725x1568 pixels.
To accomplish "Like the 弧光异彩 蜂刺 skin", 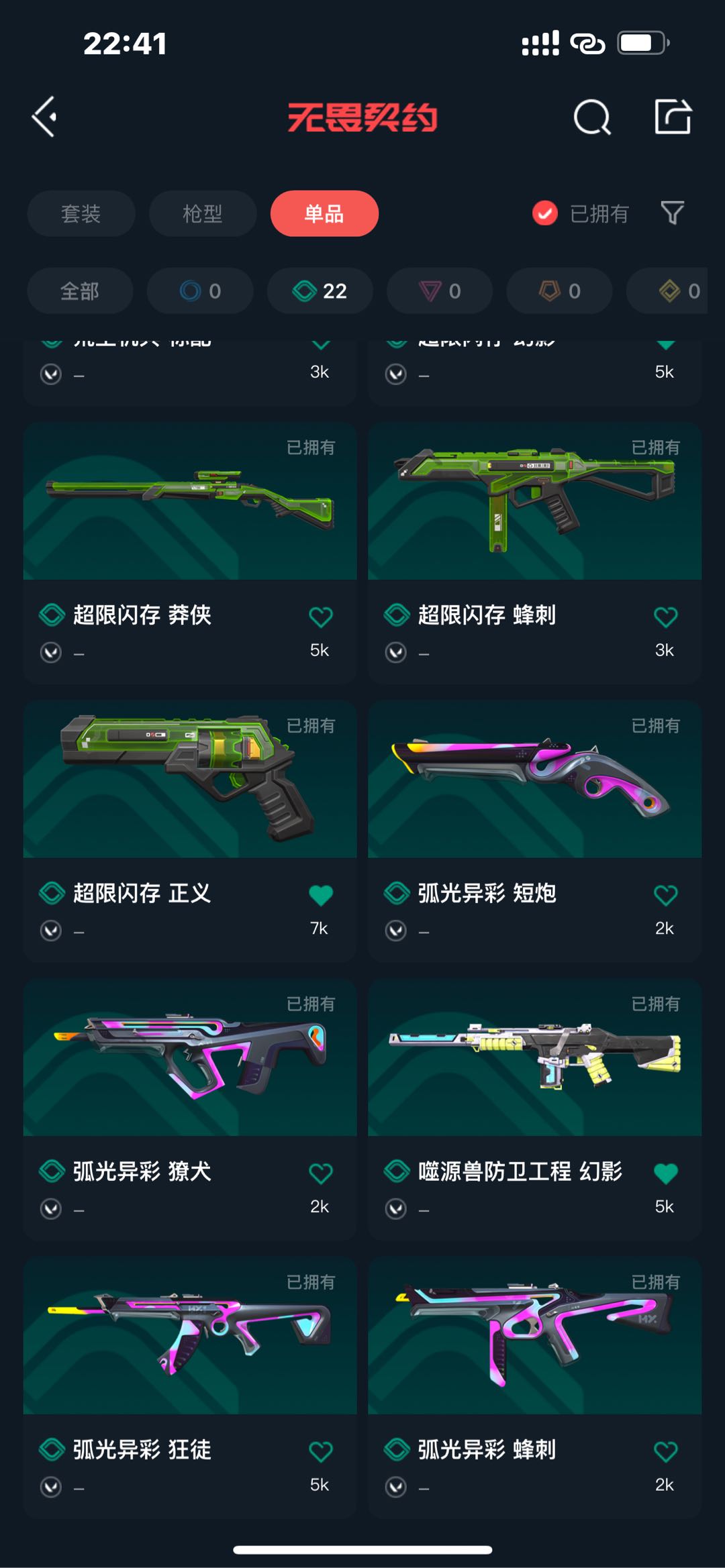I will tap(665, 1452).
